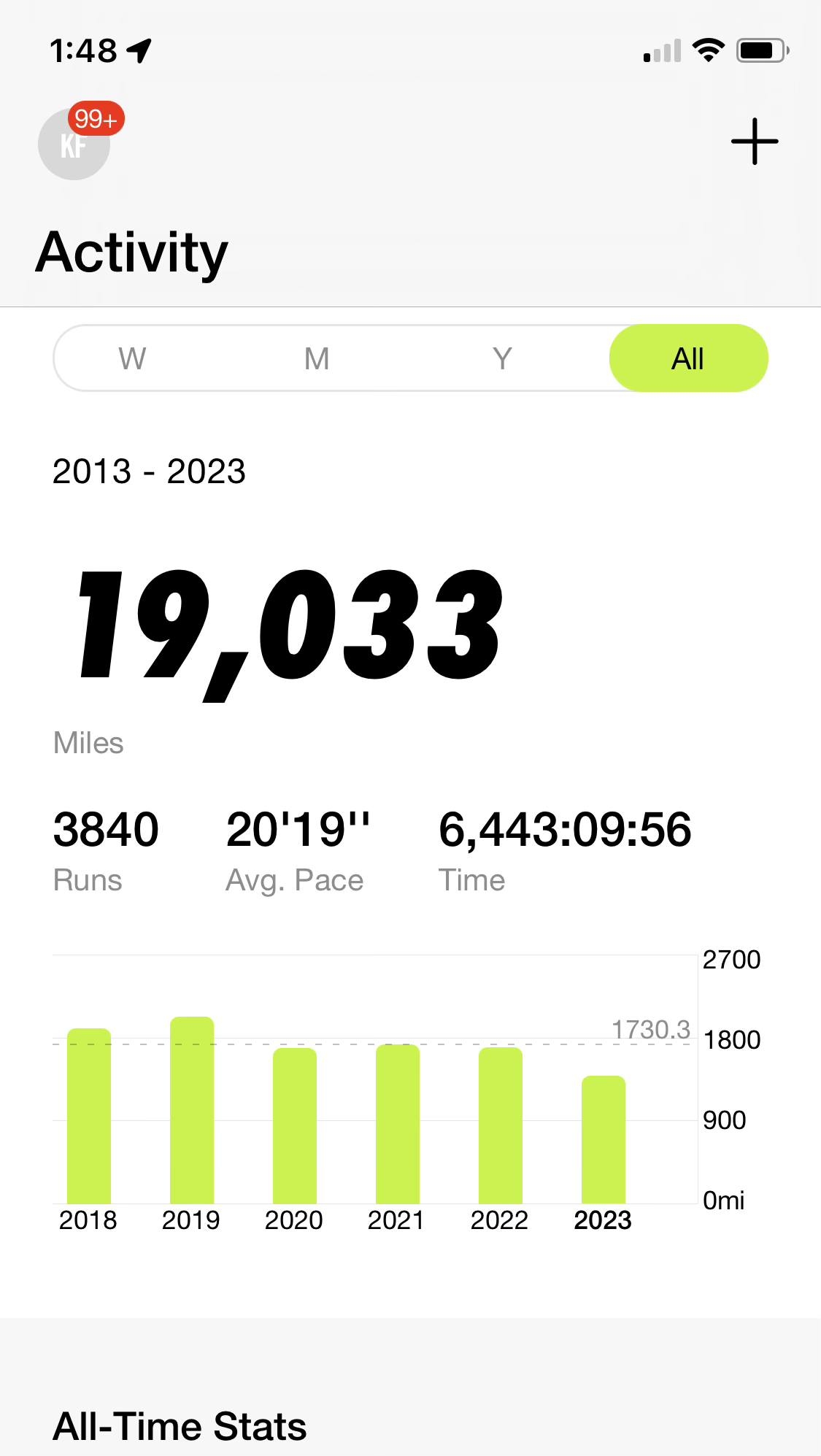Viewport: 821px width, 1456px height.
Task: Select the 2022 bar in the chart
Action: [501, 1126]
